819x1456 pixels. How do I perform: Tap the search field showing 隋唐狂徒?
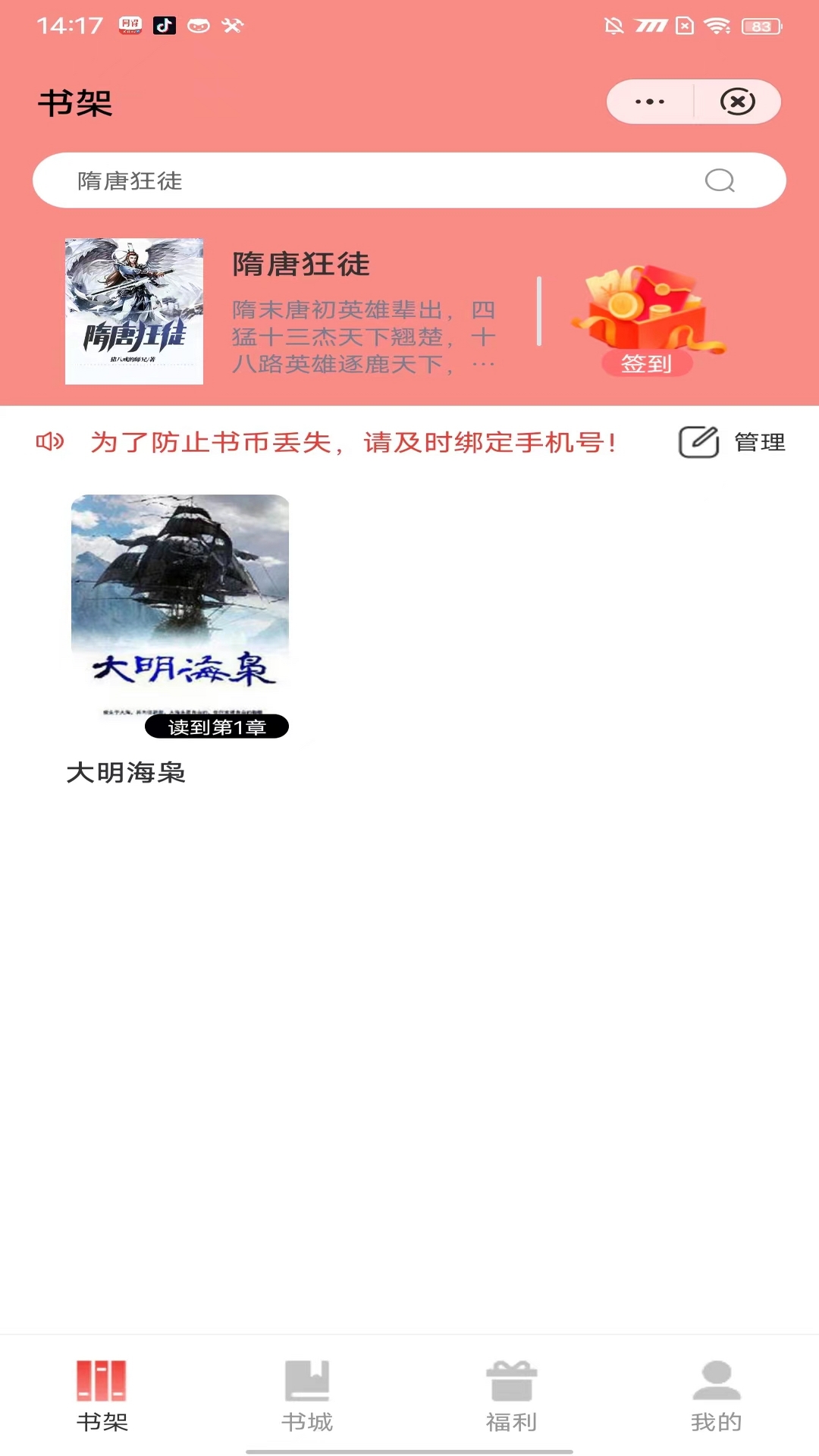364,180
